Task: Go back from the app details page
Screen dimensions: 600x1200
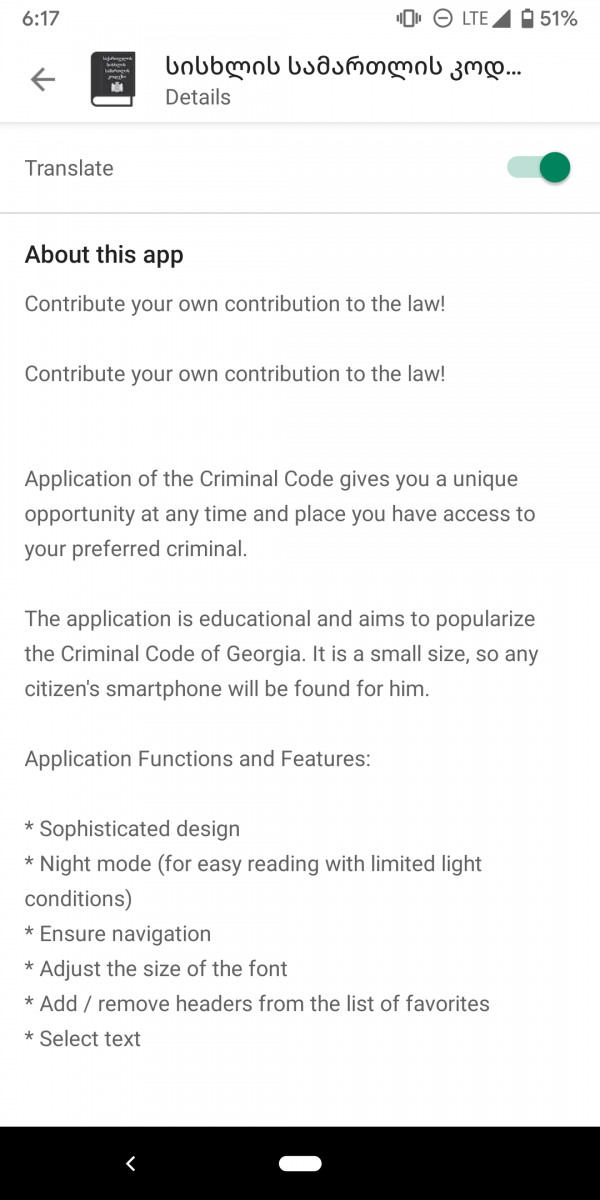Action: (43, 80)
